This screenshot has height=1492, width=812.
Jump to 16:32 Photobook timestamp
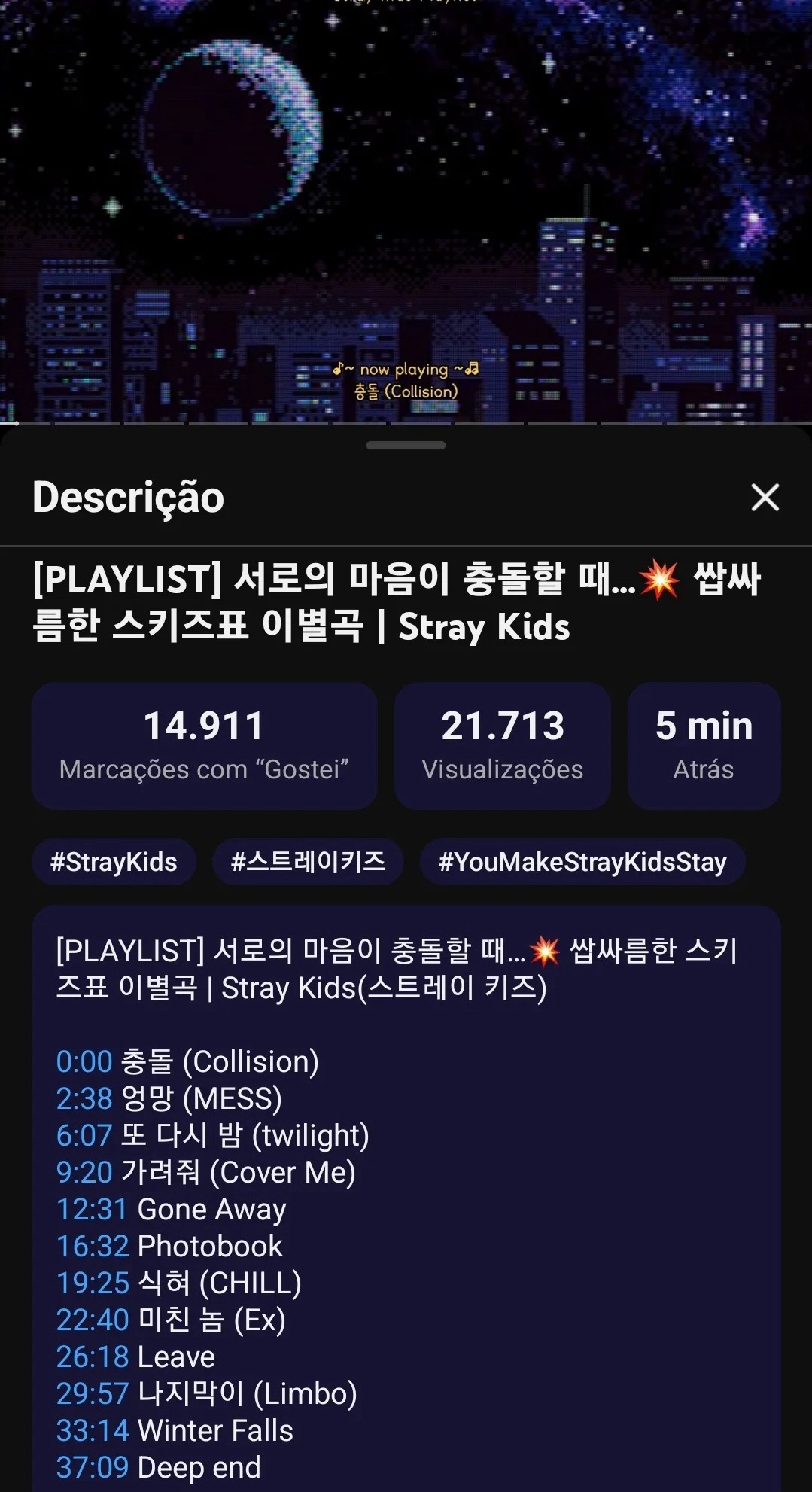point(92,1247)
